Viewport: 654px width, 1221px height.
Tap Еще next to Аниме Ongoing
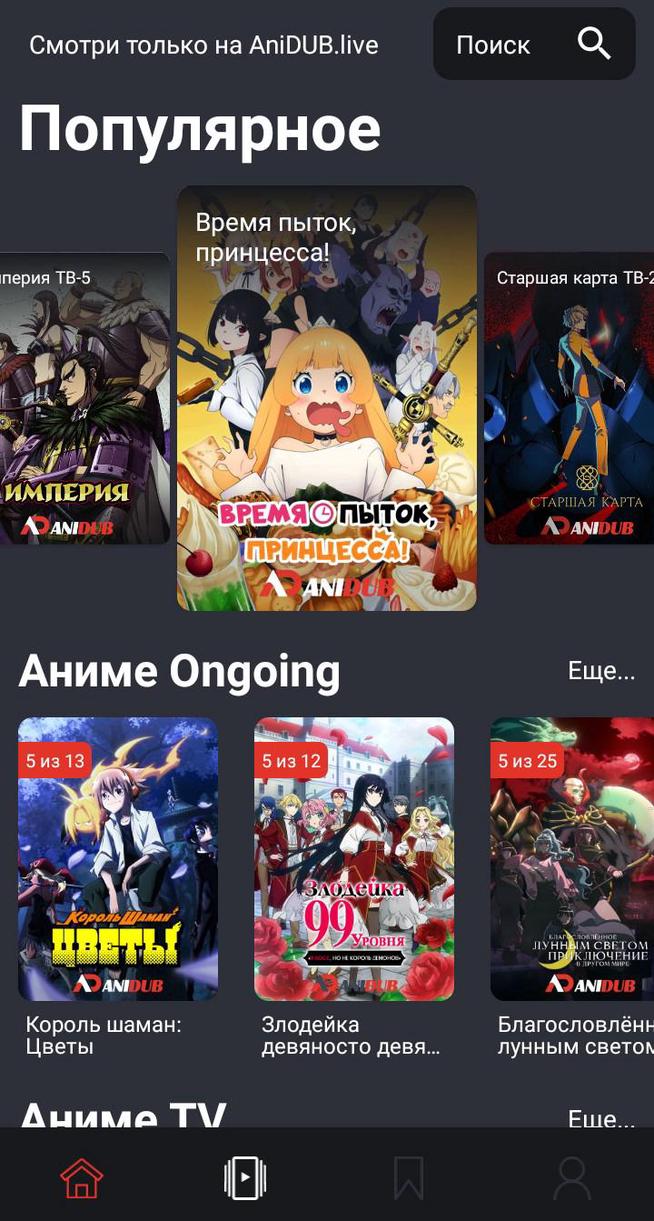[601, 671]
